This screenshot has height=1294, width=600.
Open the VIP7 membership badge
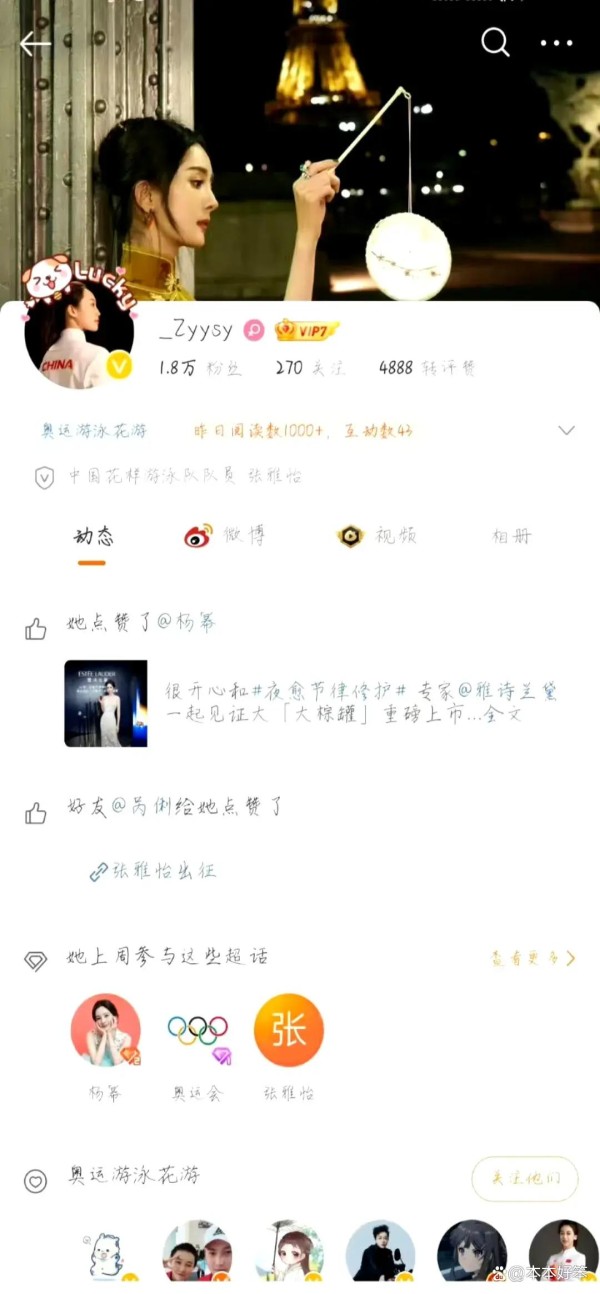tap(307, 330)
